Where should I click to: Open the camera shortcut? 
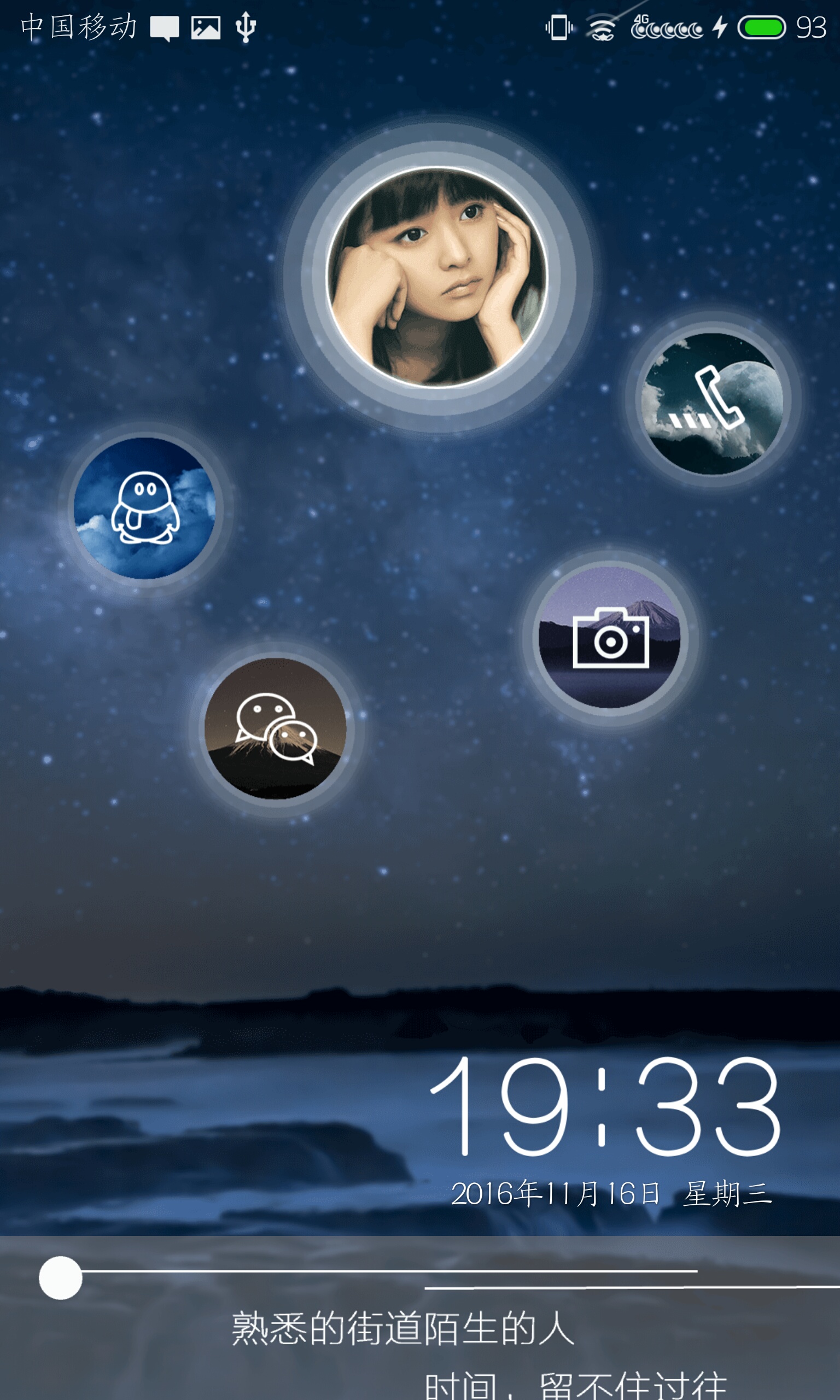pos(610,637)
